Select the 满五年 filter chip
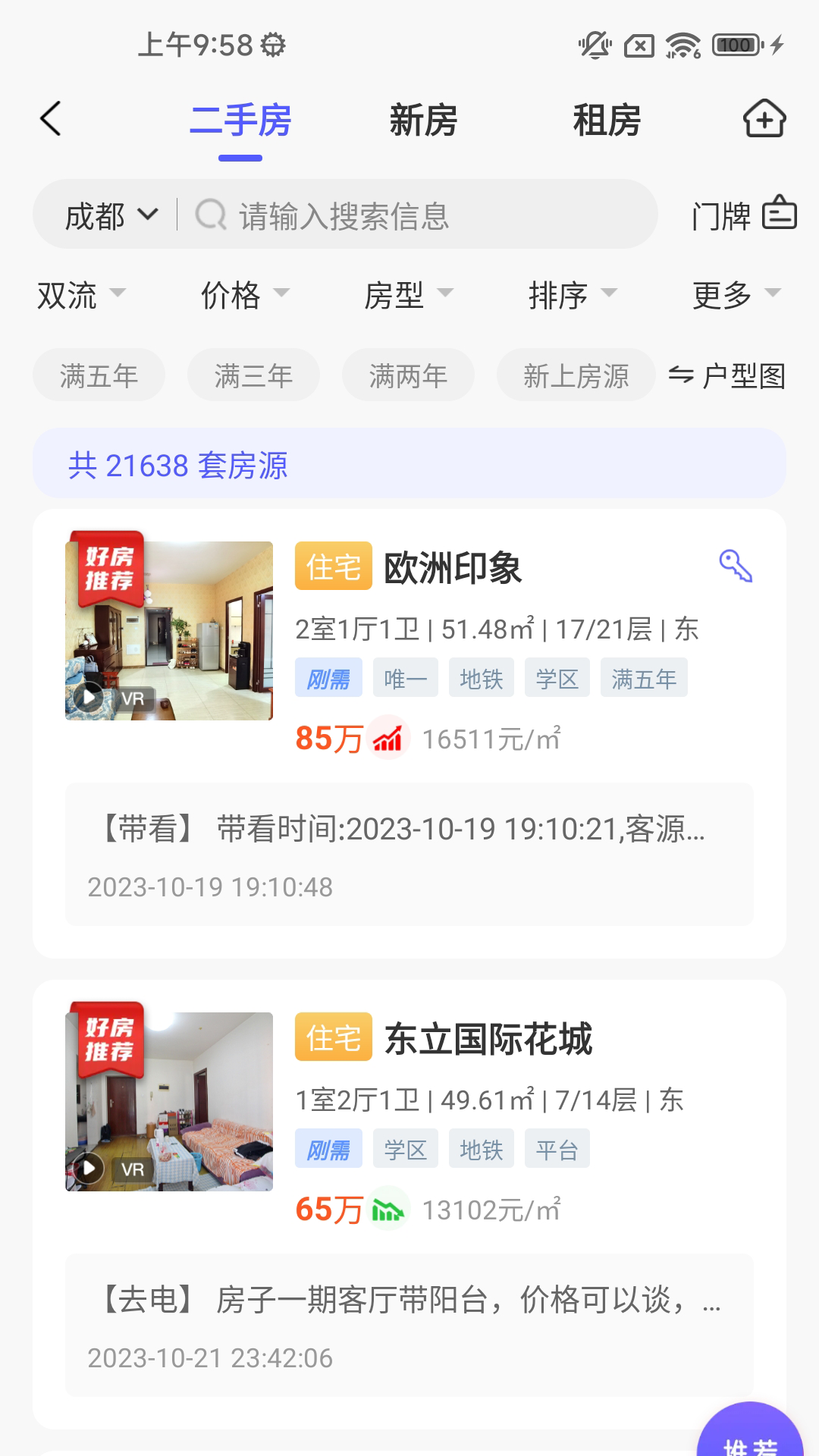Screen dimensions: 819x1456 coord(99,375)
